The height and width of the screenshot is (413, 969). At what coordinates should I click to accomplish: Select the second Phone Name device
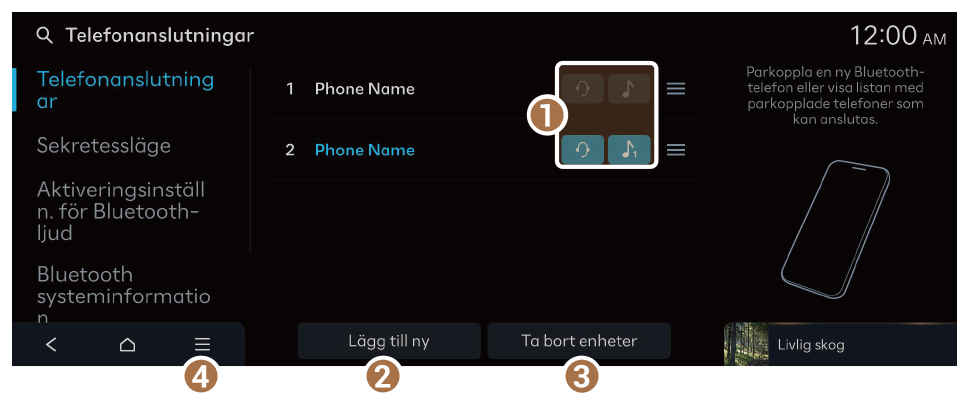[x=364, y=150]
